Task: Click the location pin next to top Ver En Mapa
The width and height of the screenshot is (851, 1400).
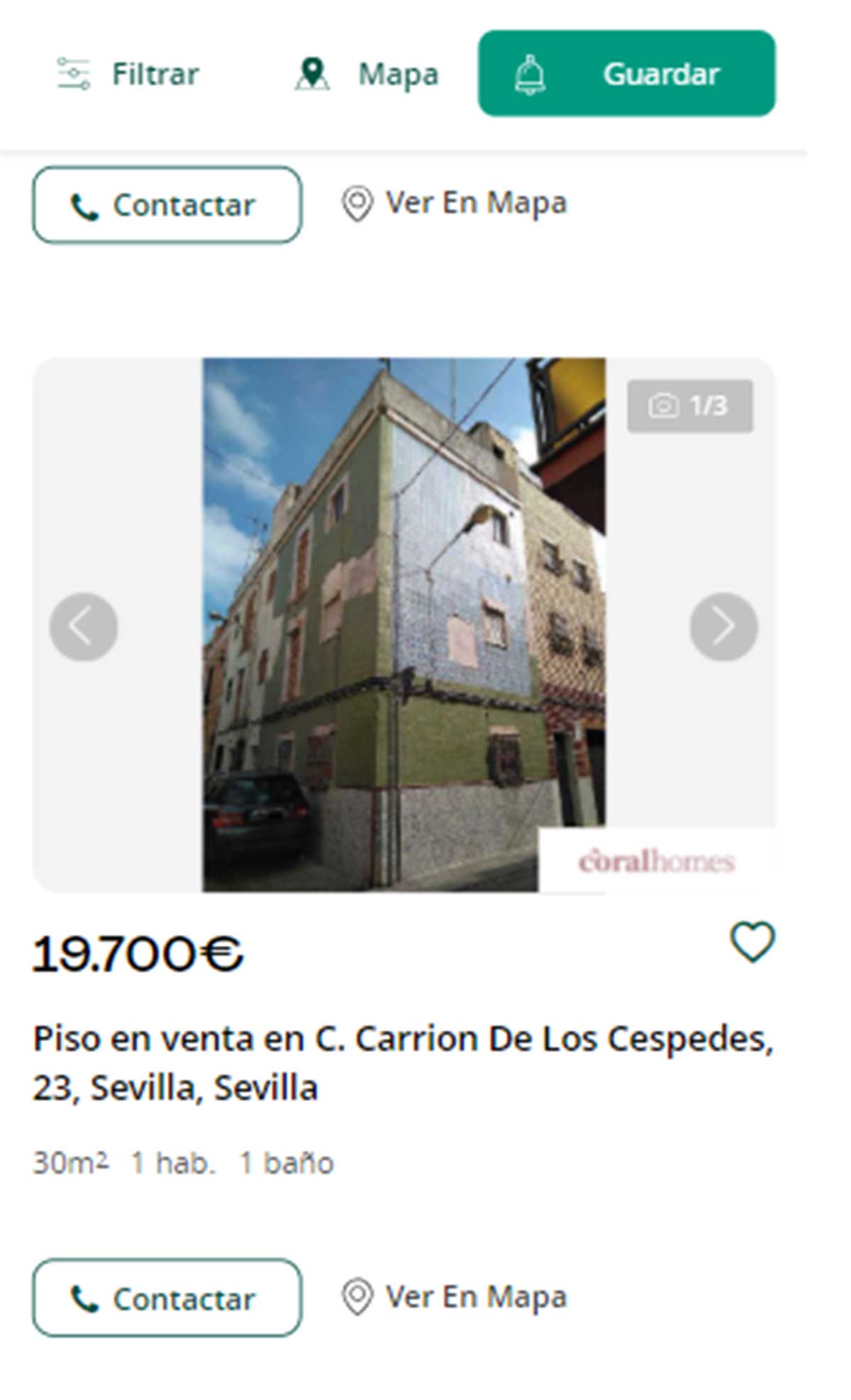Action: click(x=356, y=203)
